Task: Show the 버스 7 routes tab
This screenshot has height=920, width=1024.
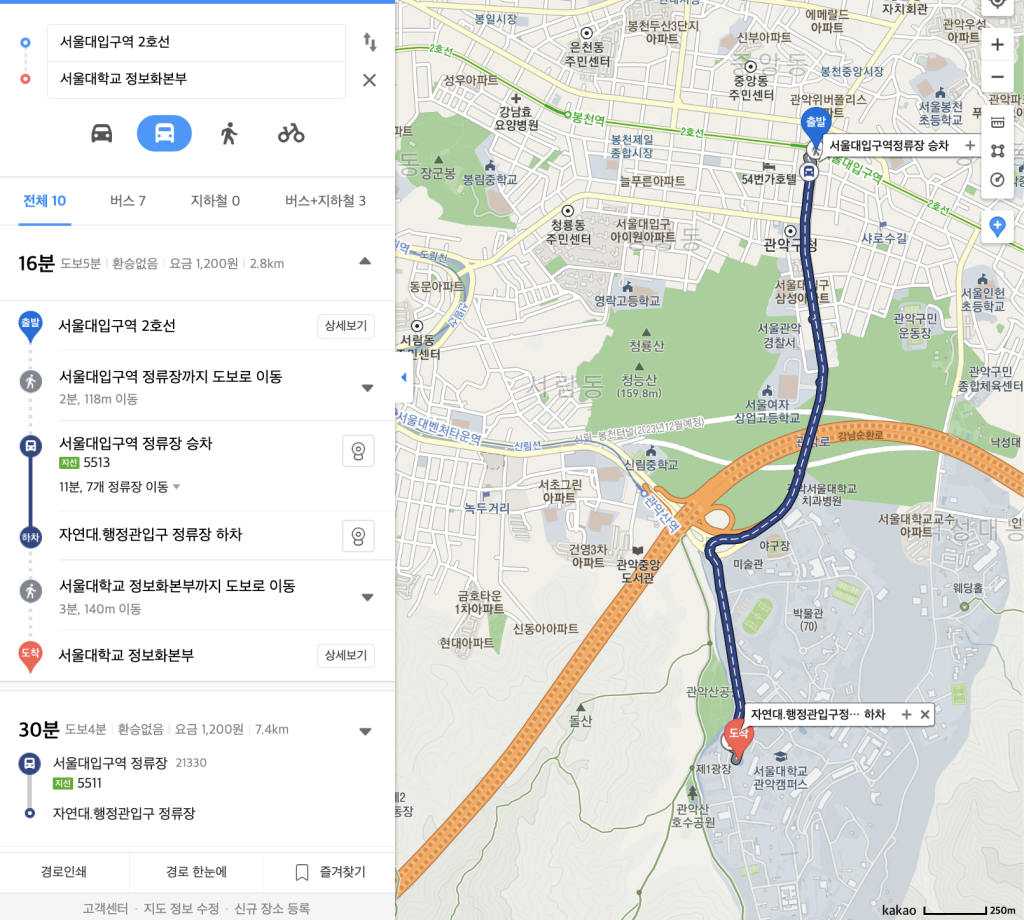Action: pyautogui.click(x=128, y=201)
